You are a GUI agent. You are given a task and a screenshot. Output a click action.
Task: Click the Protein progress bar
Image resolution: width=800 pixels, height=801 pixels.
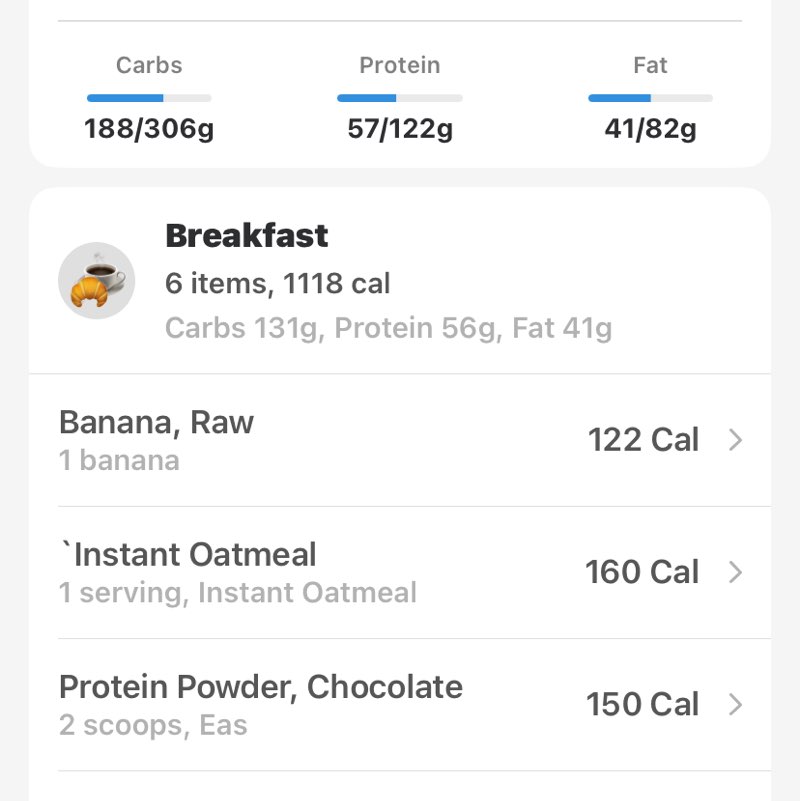click(x=399, y=98)
